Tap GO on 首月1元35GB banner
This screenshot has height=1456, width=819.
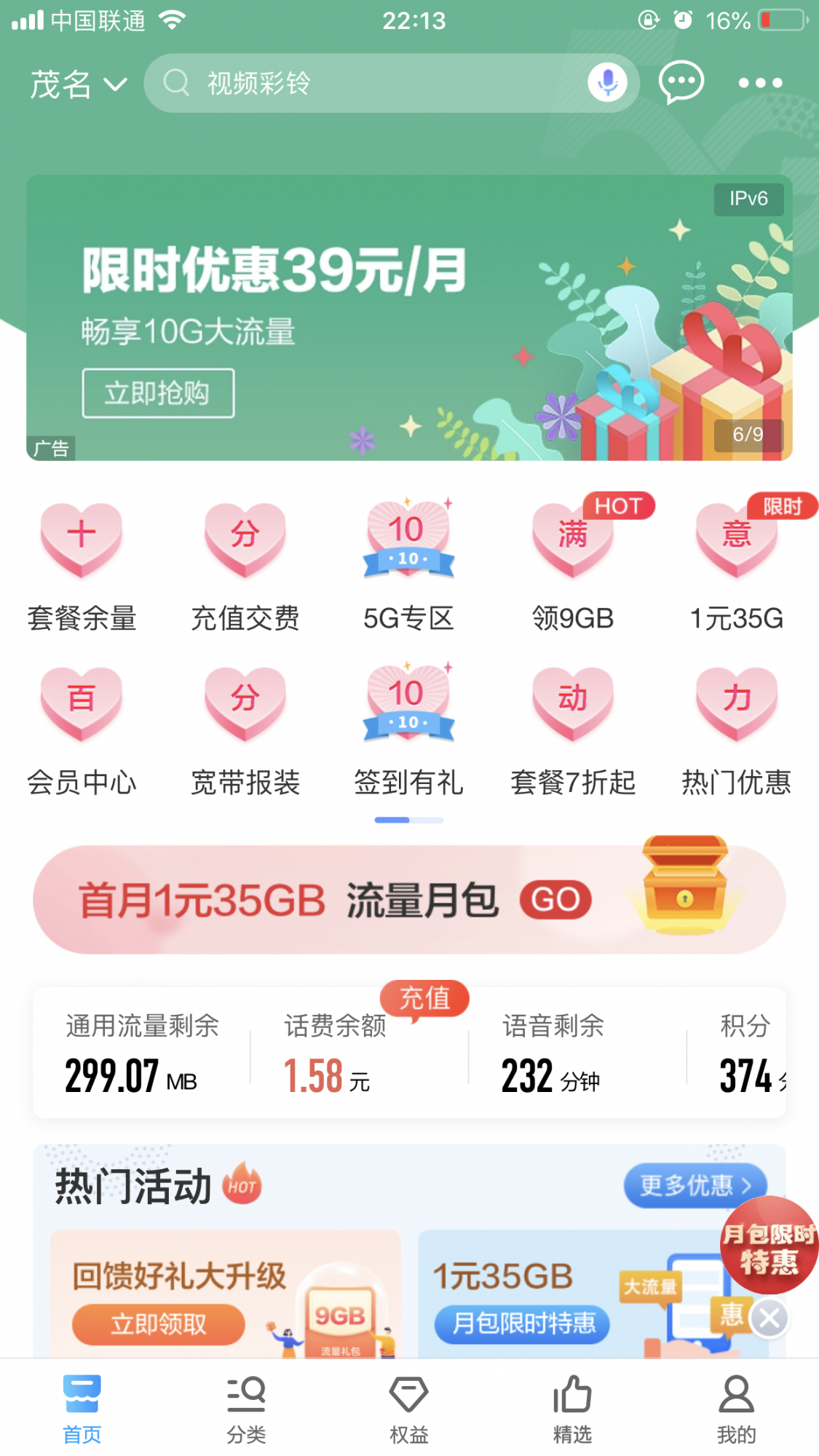(x=555, y=900)
